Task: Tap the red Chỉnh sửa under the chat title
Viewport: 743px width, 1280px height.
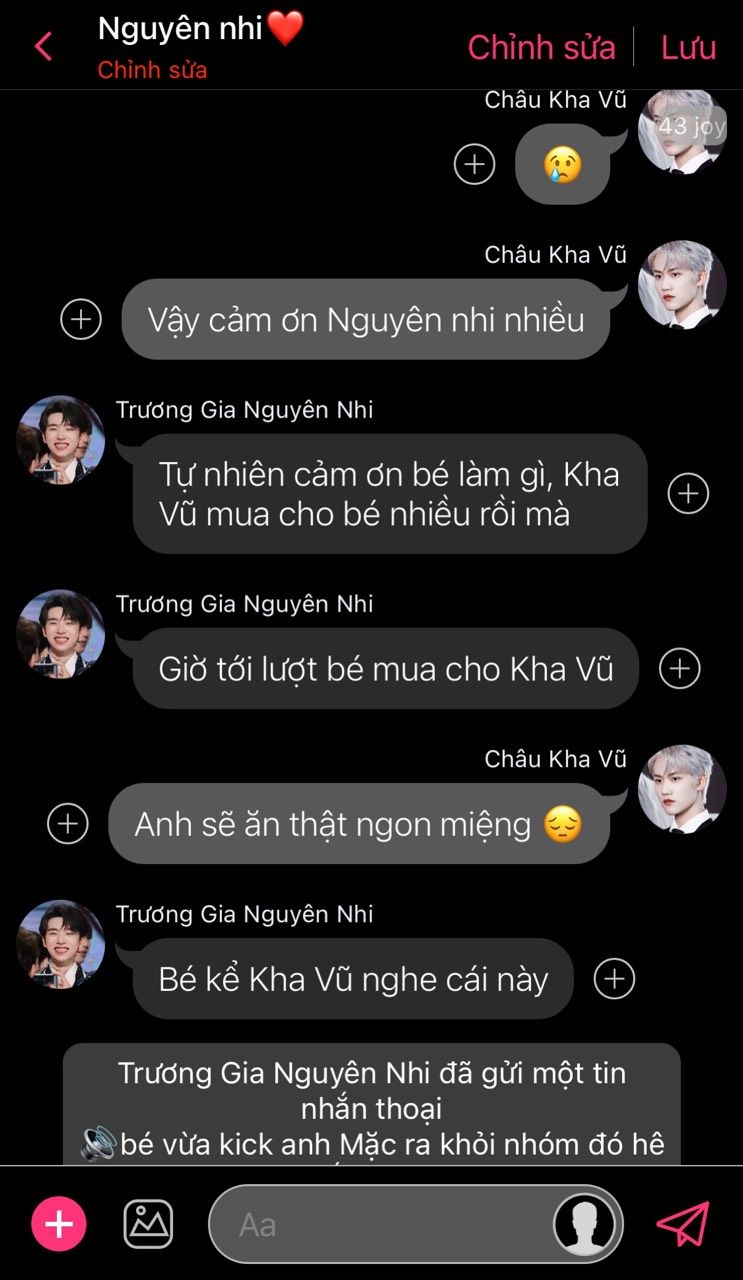Action: (x=152, y=71)
